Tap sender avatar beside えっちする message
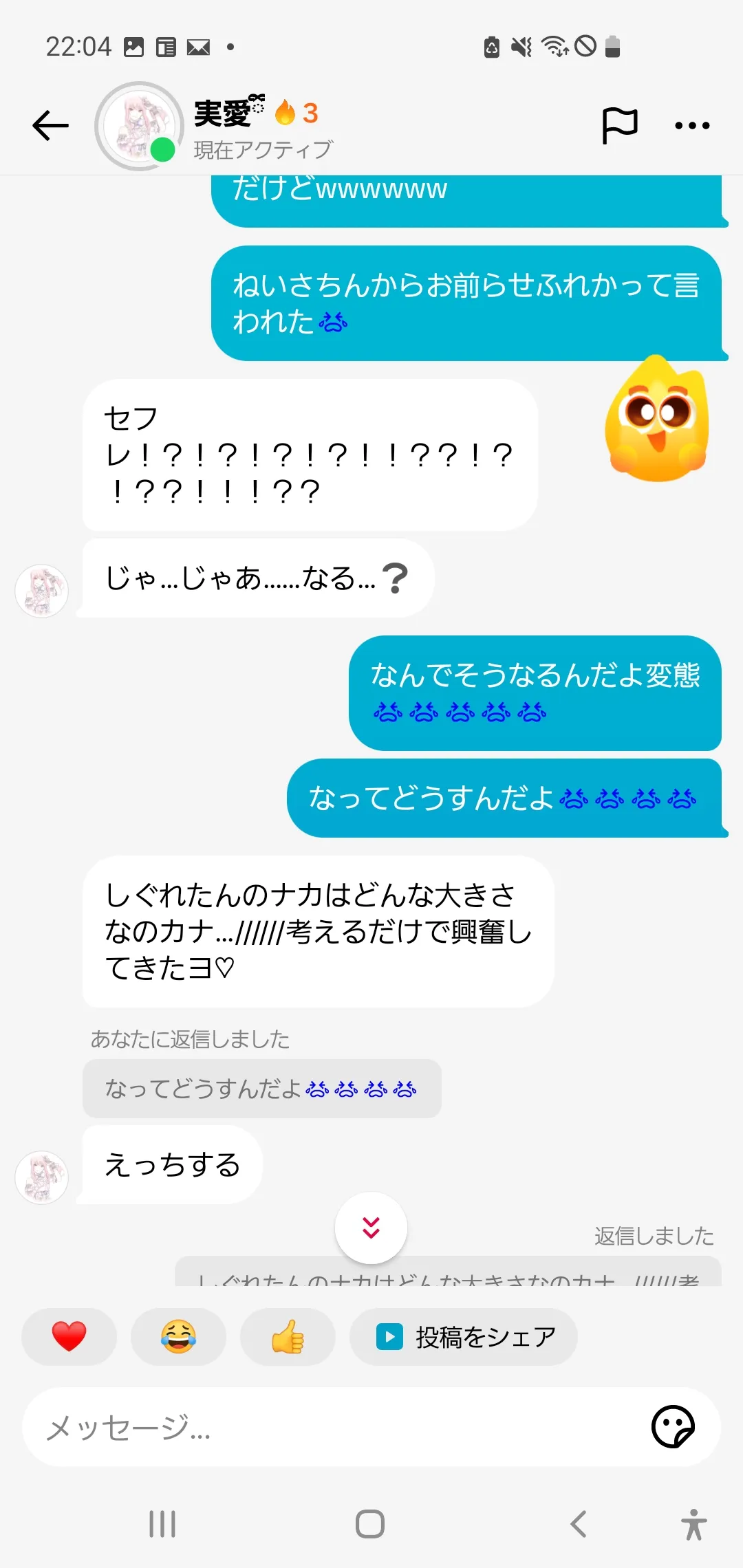743x1568 pixels. 42,1177
